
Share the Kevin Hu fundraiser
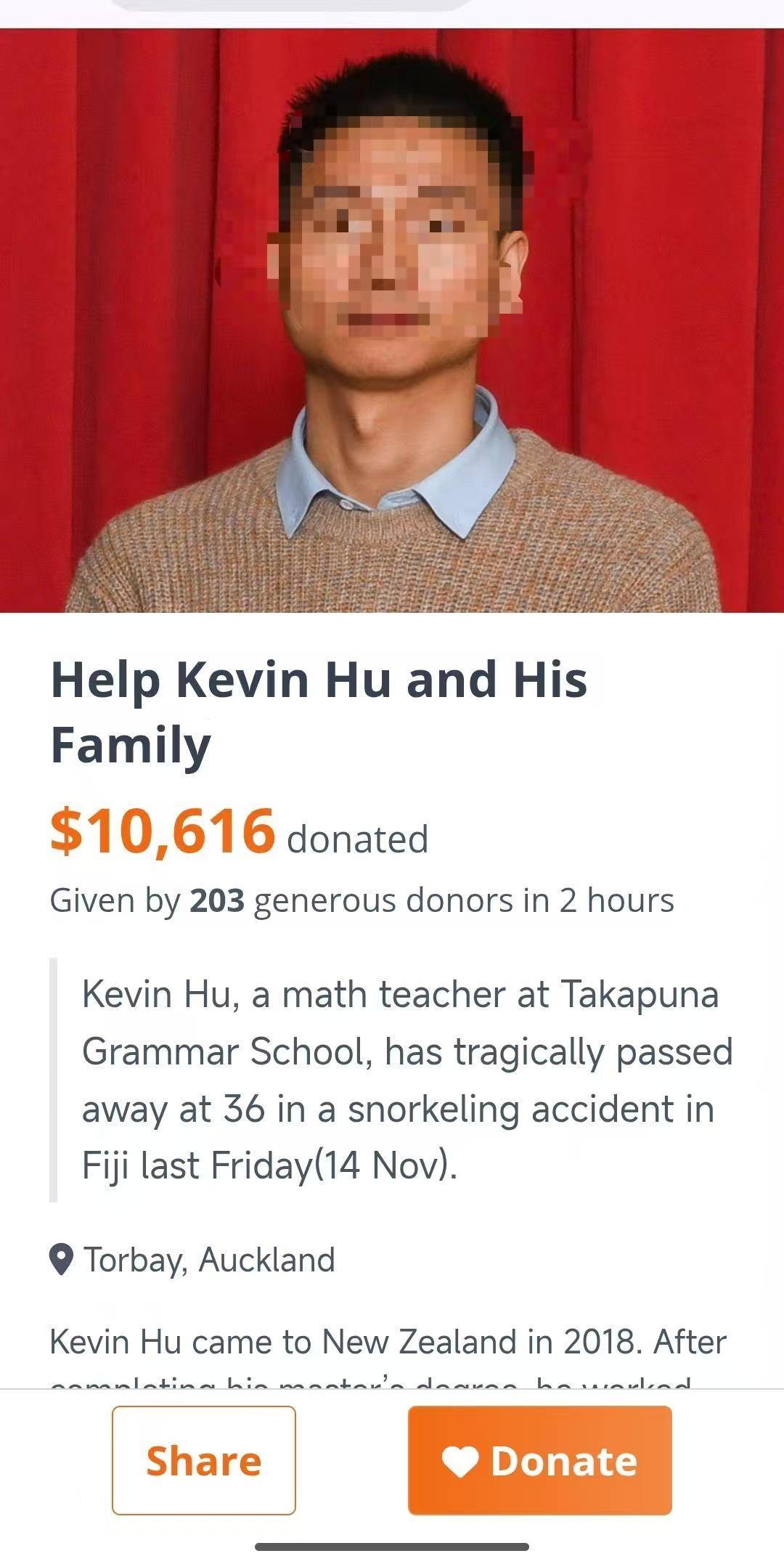203,1460
